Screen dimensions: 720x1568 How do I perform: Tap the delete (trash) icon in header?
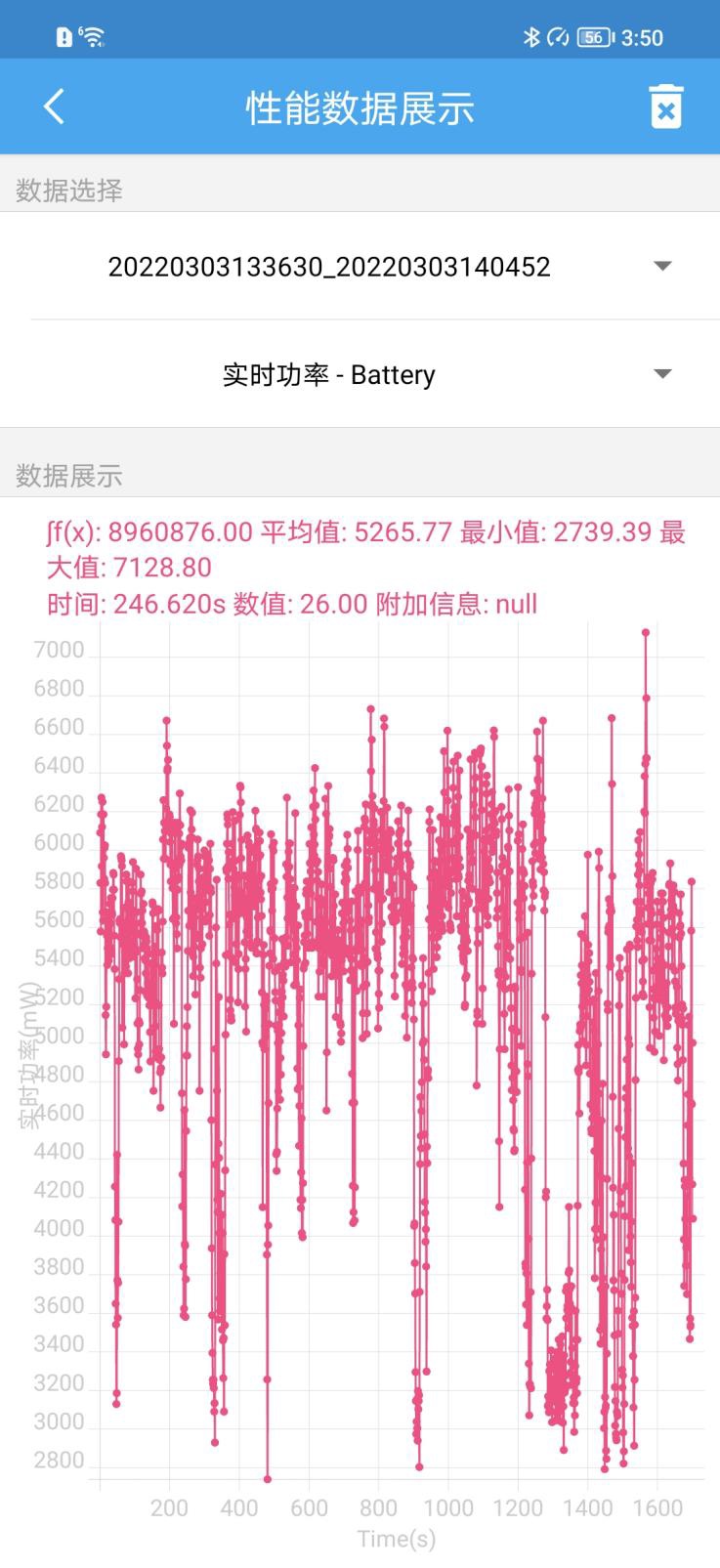coord(665,107)
